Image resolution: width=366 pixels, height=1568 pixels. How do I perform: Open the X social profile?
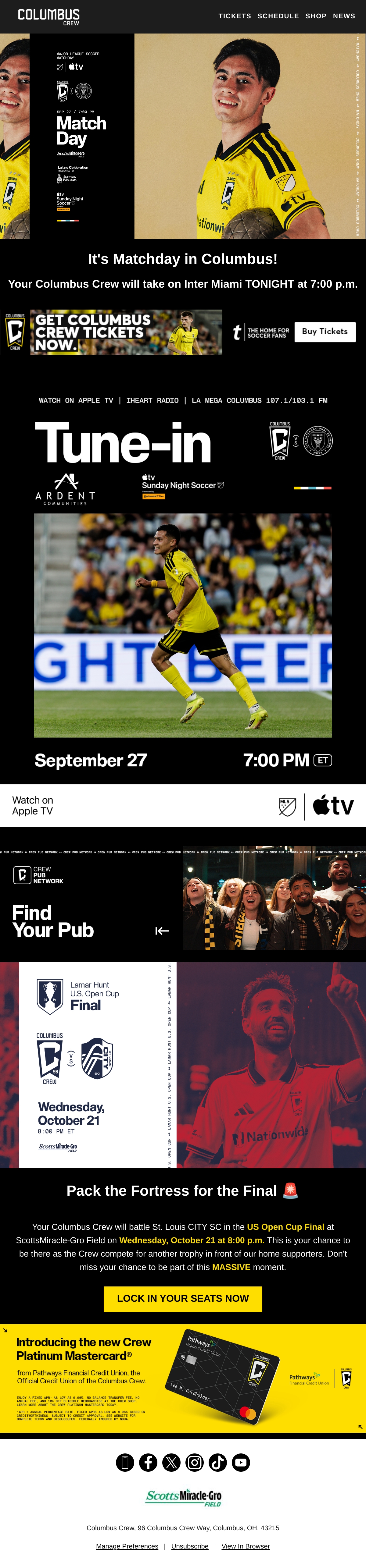point(171,1462)
